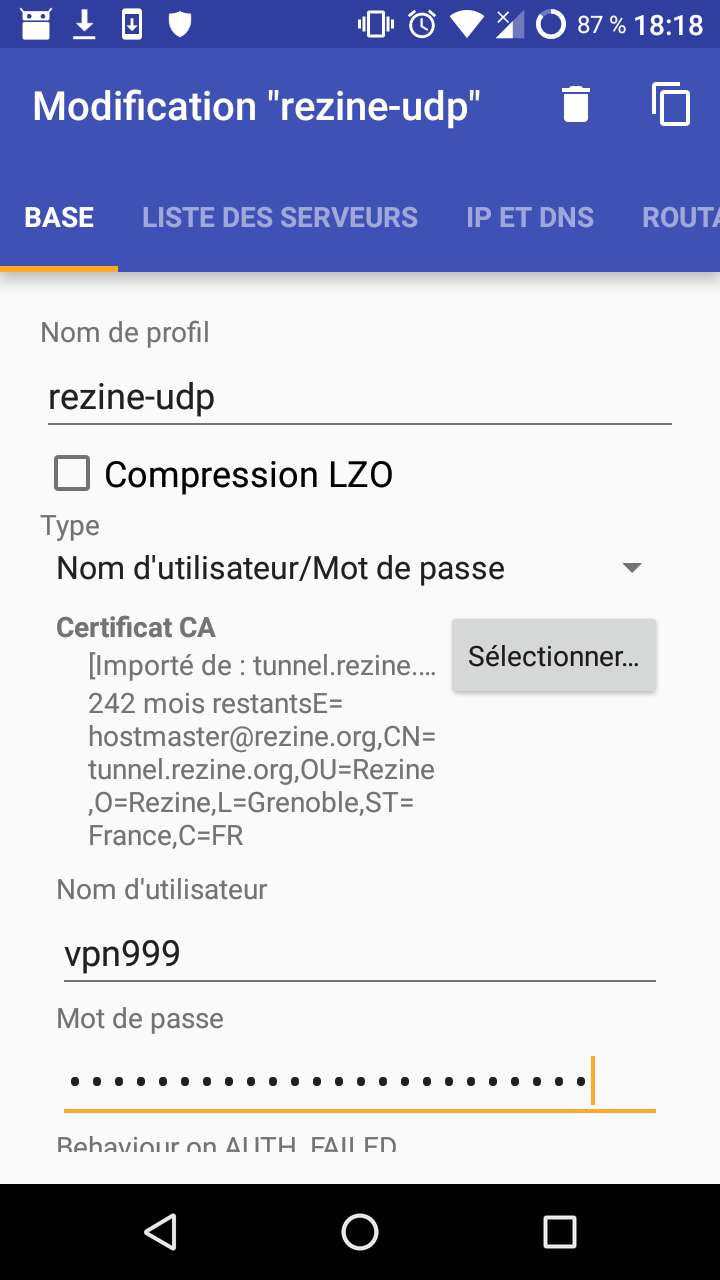
Task: Enable the Compression LZO checkbox
Action: click(x=72, y=473)
